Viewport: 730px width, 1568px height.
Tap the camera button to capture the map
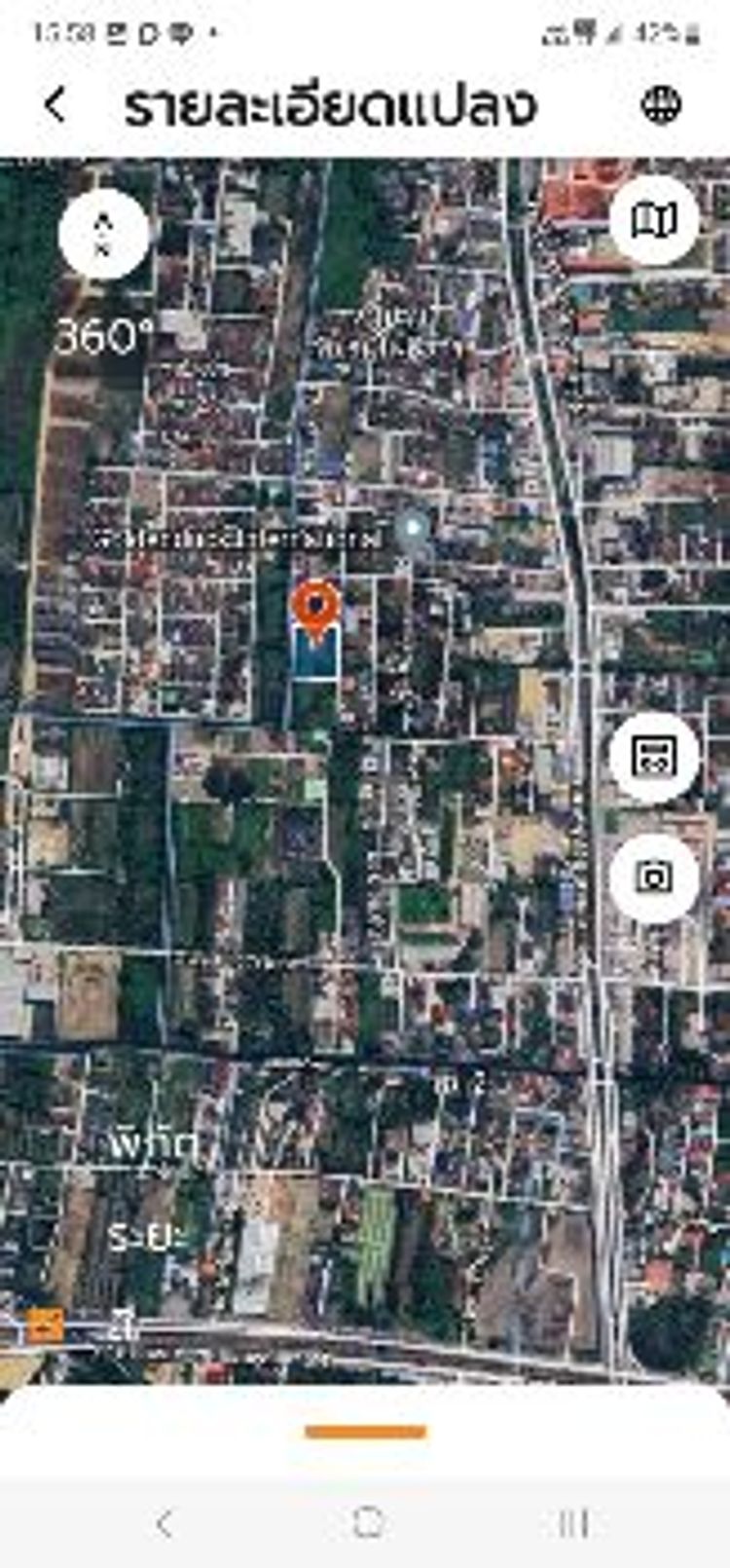coord(654,877)
